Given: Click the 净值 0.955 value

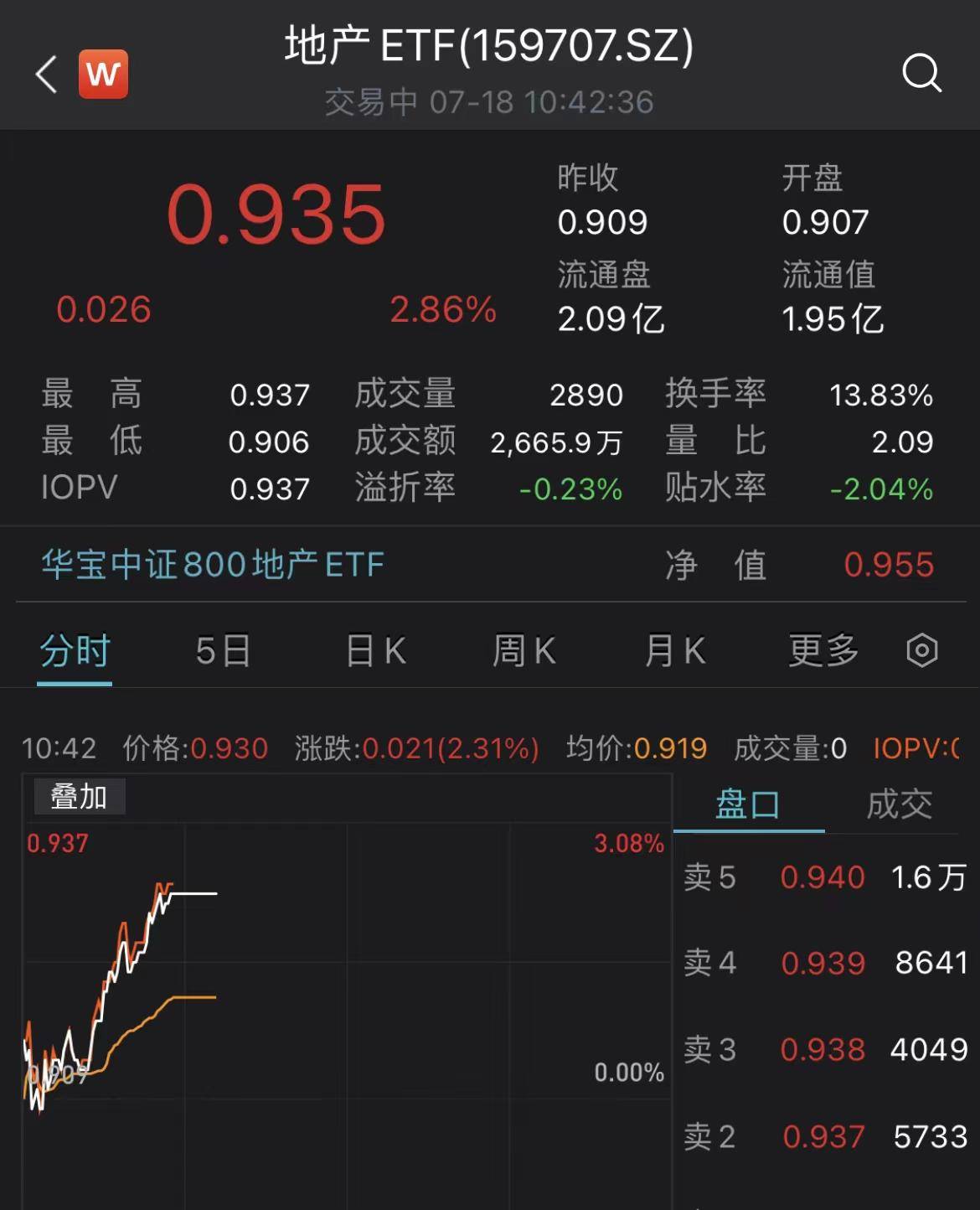Looking at the screenshot, I should click(x=891, y=565).
